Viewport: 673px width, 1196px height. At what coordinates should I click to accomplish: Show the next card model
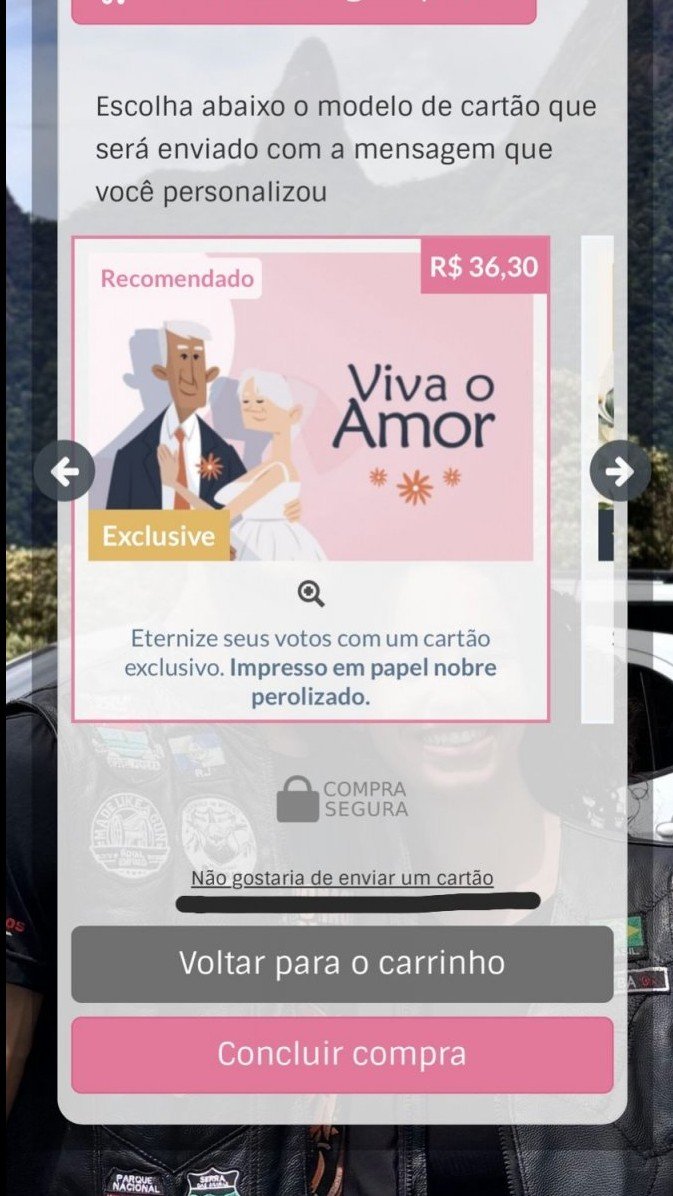pos(619,471)
